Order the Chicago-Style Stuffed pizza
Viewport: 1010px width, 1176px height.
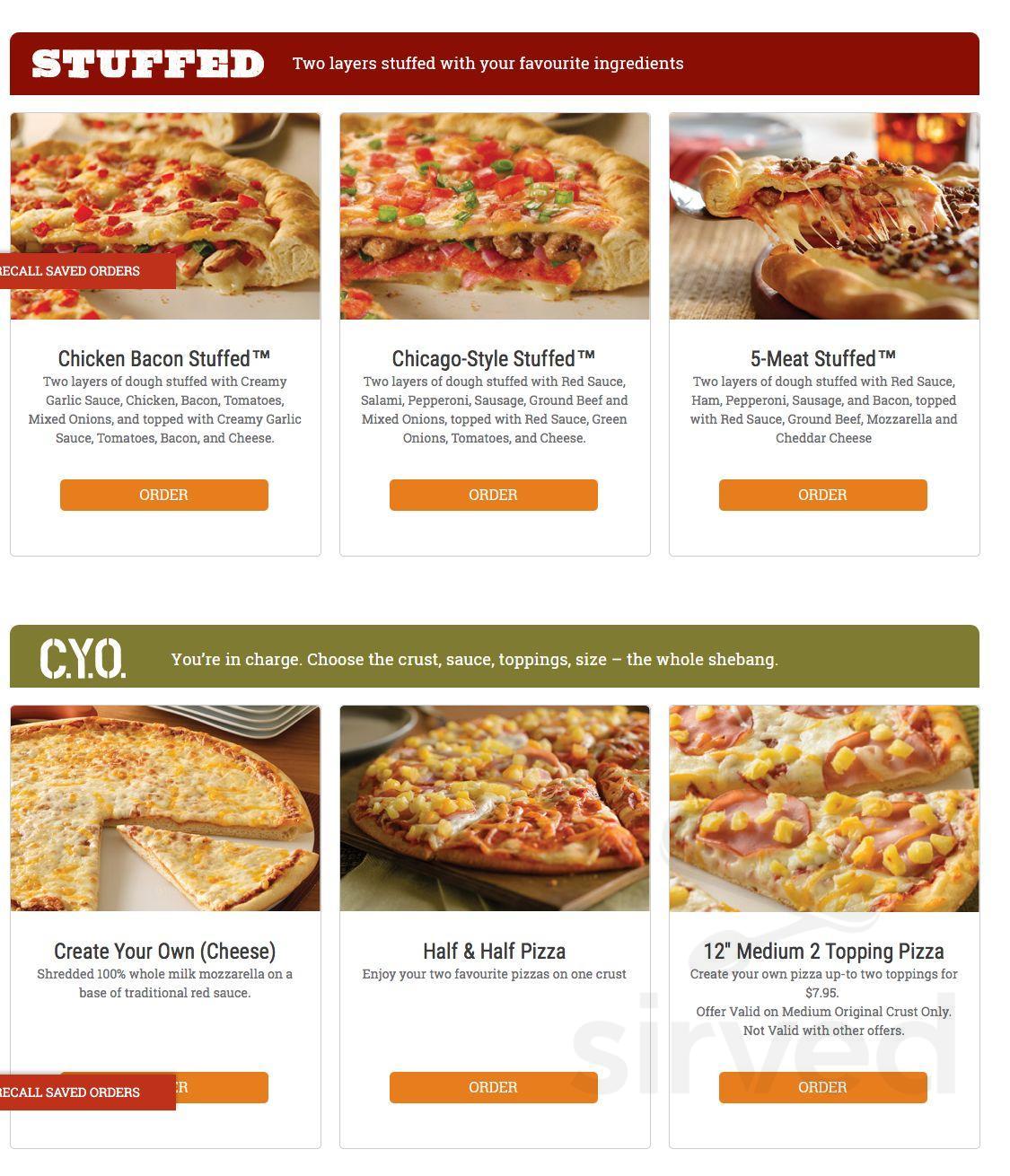tap(493, 495)
